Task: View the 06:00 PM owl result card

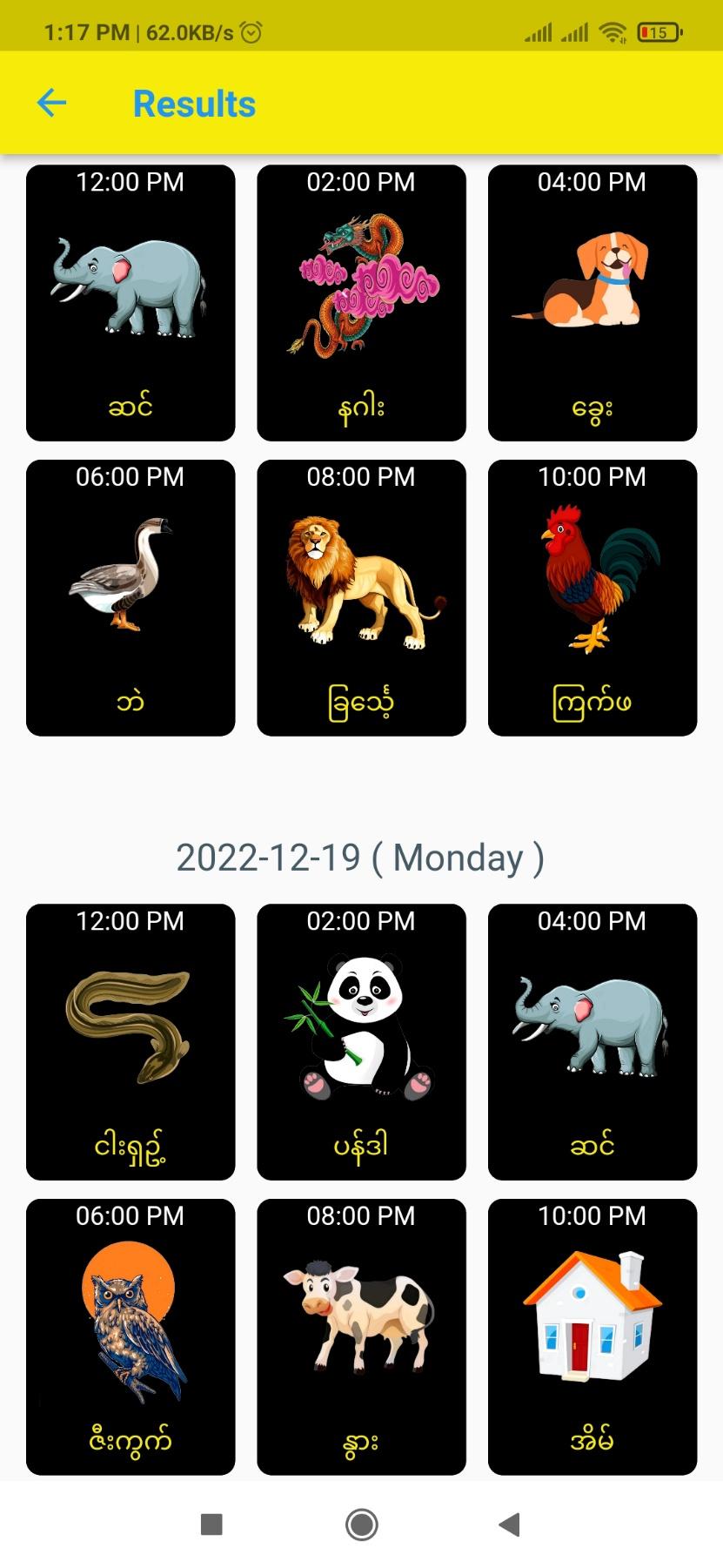Action: point(131,1337)
